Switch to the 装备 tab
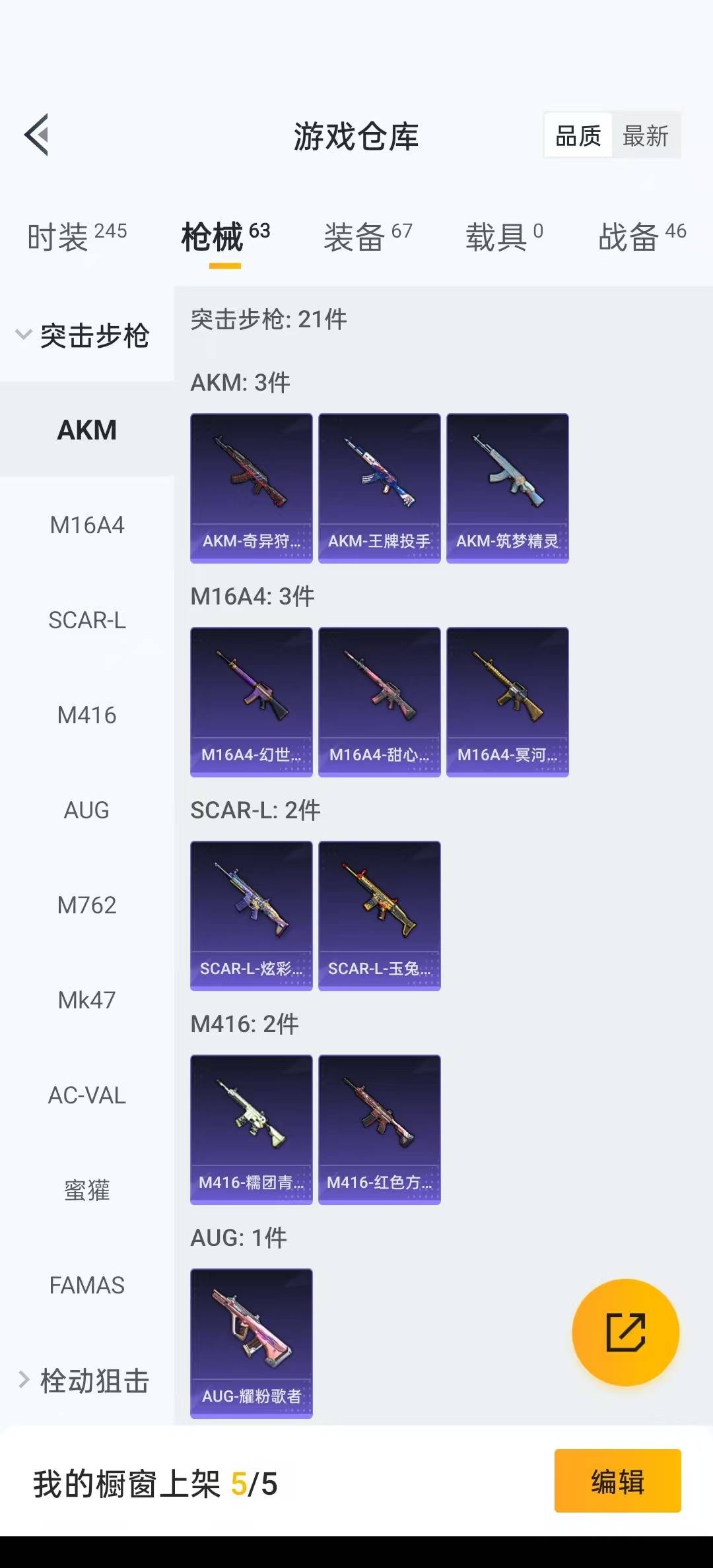The width and height of the screenshot is (713, 1568). (367, 236)
